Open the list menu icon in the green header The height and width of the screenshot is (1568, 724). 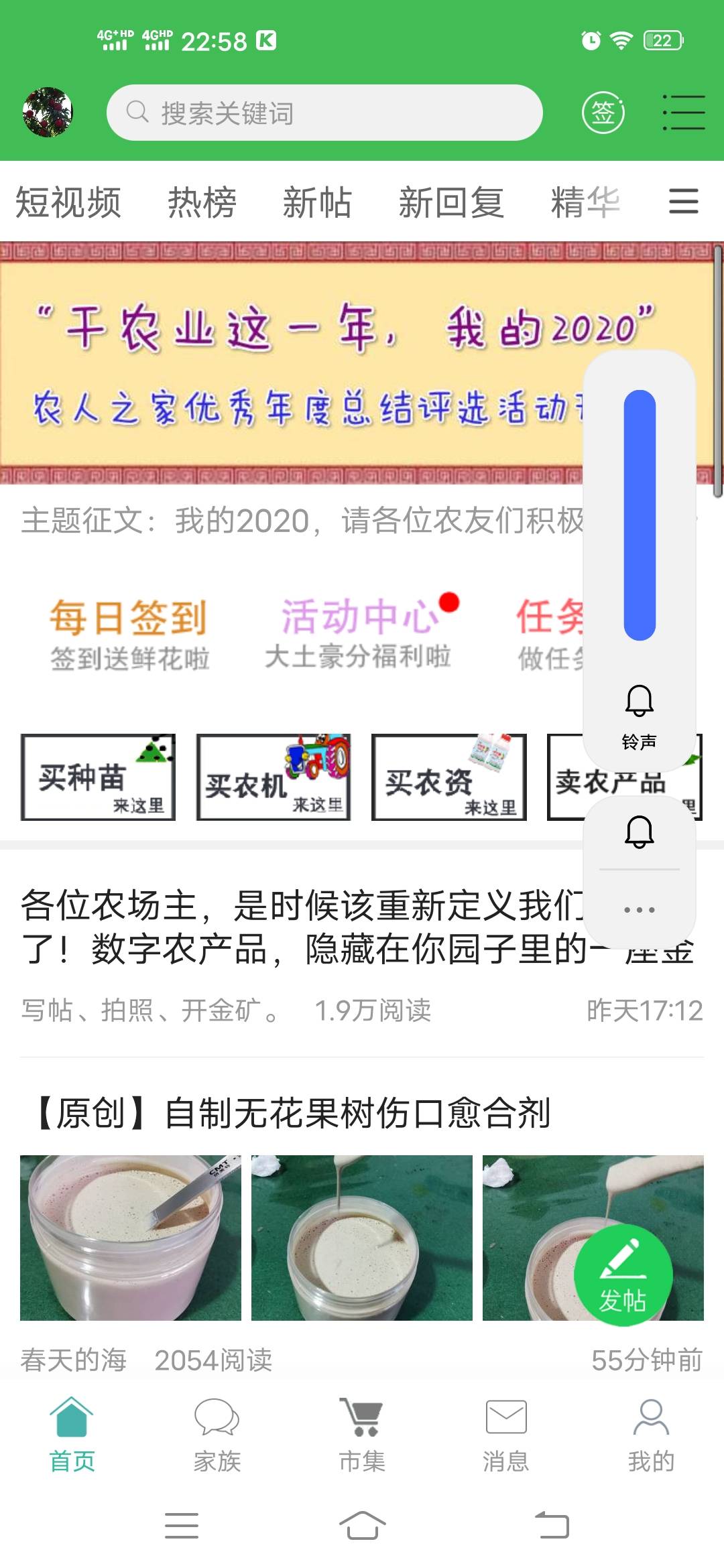[x=684, y=113]
